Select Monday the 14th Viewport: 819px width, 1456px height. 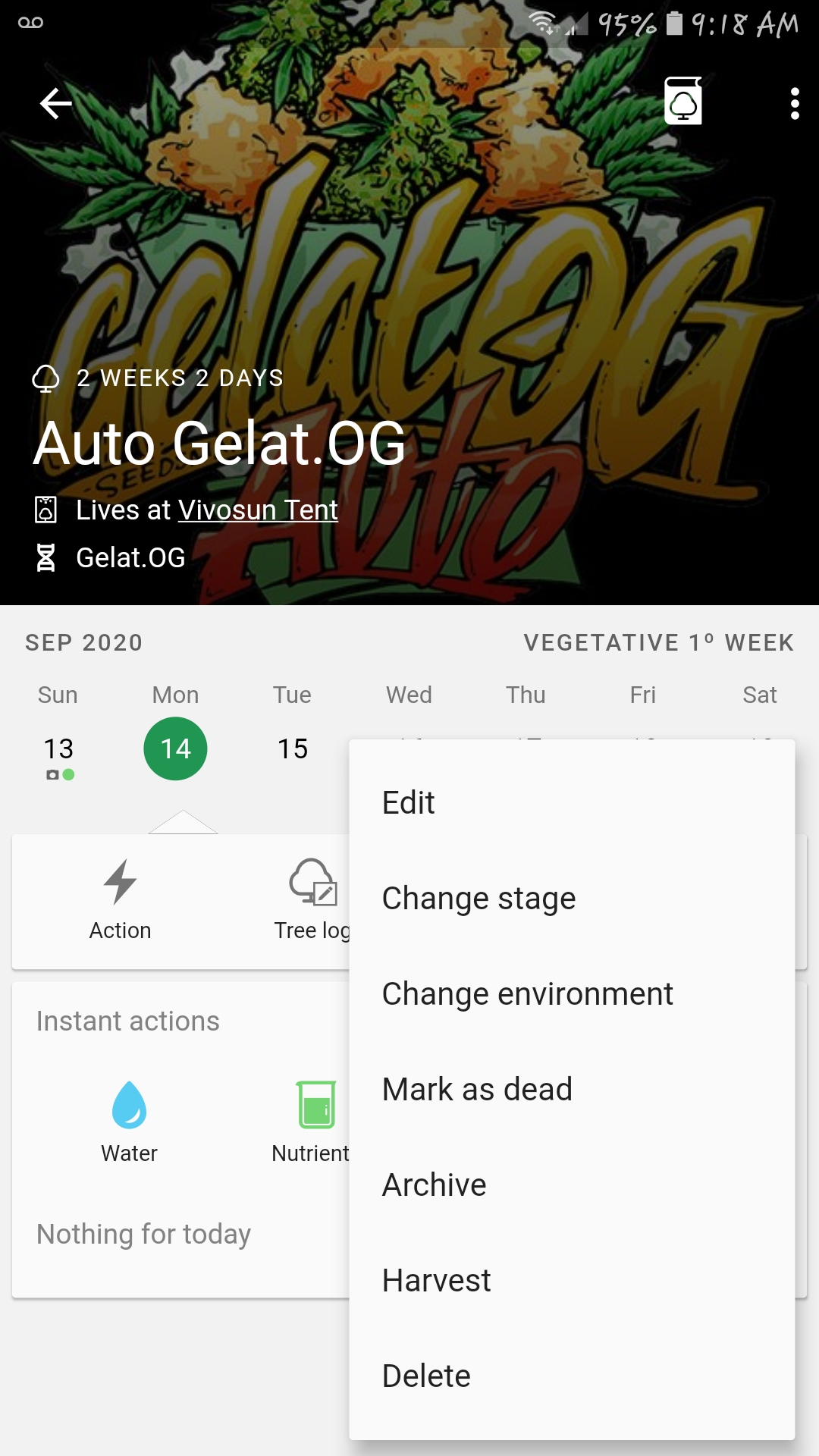175,749
